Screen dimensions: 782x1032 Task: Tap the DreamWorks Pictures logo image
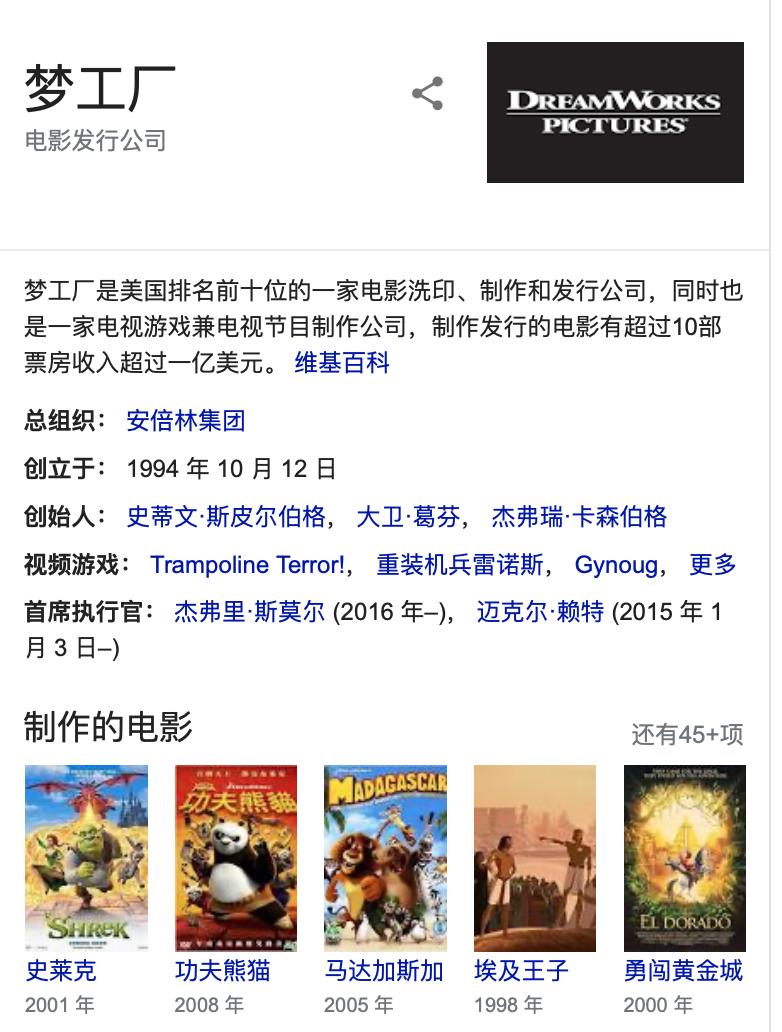tap(615, 112)
